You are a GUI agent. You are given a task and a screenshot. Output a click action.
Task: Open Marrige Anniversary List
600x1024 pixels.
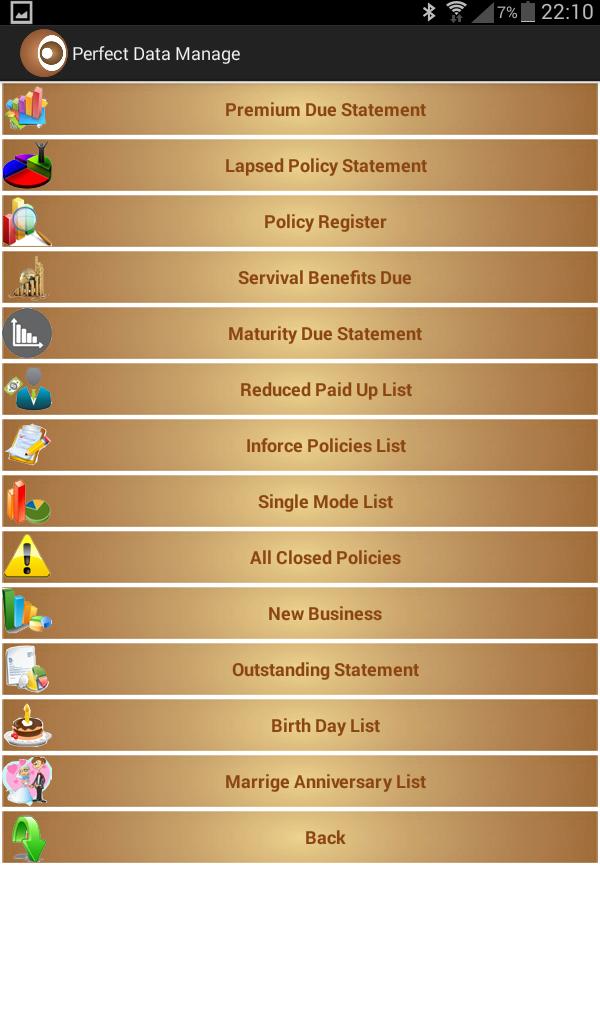tap(325, 782)
